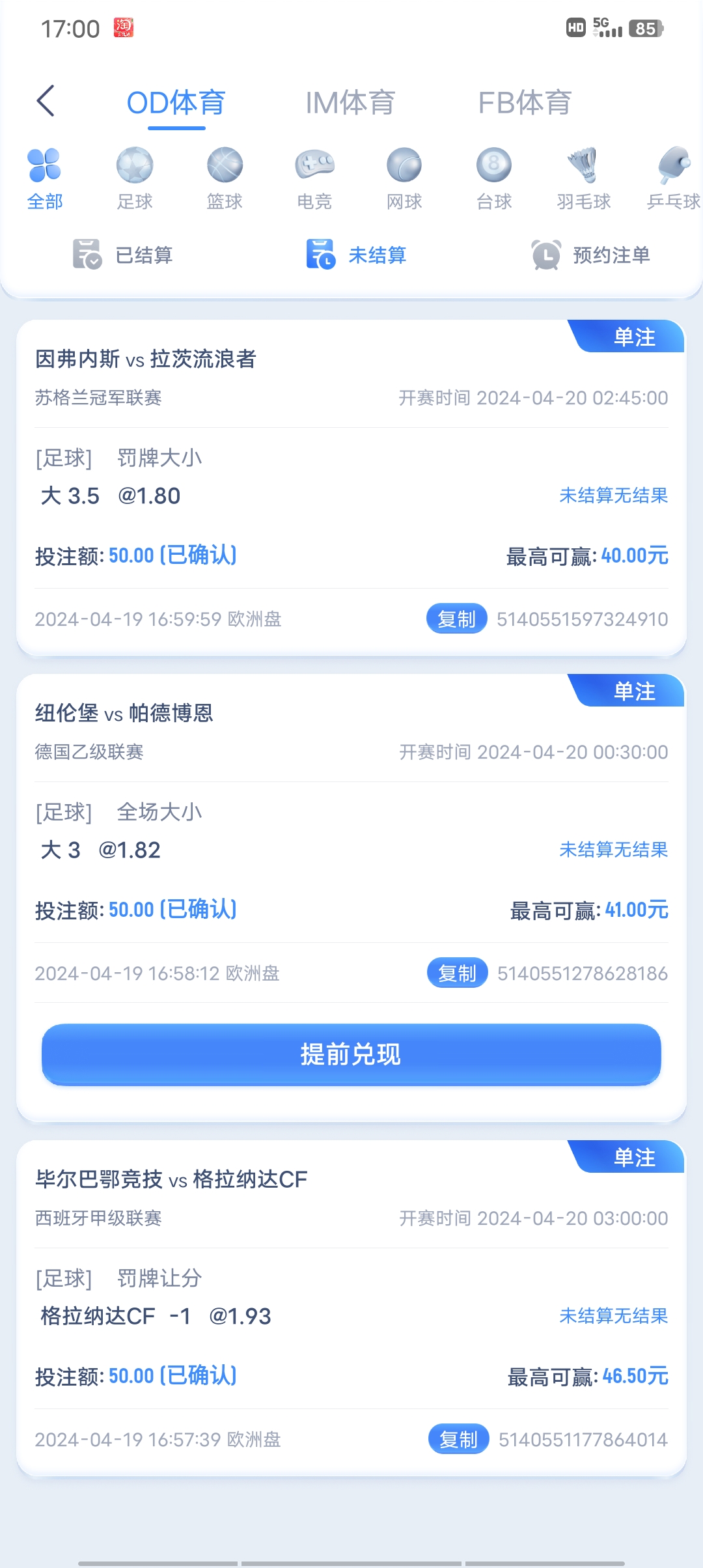Screen dimensions: 703x1568
Task: Filter bets by 网球
Action: coord(404,177)
